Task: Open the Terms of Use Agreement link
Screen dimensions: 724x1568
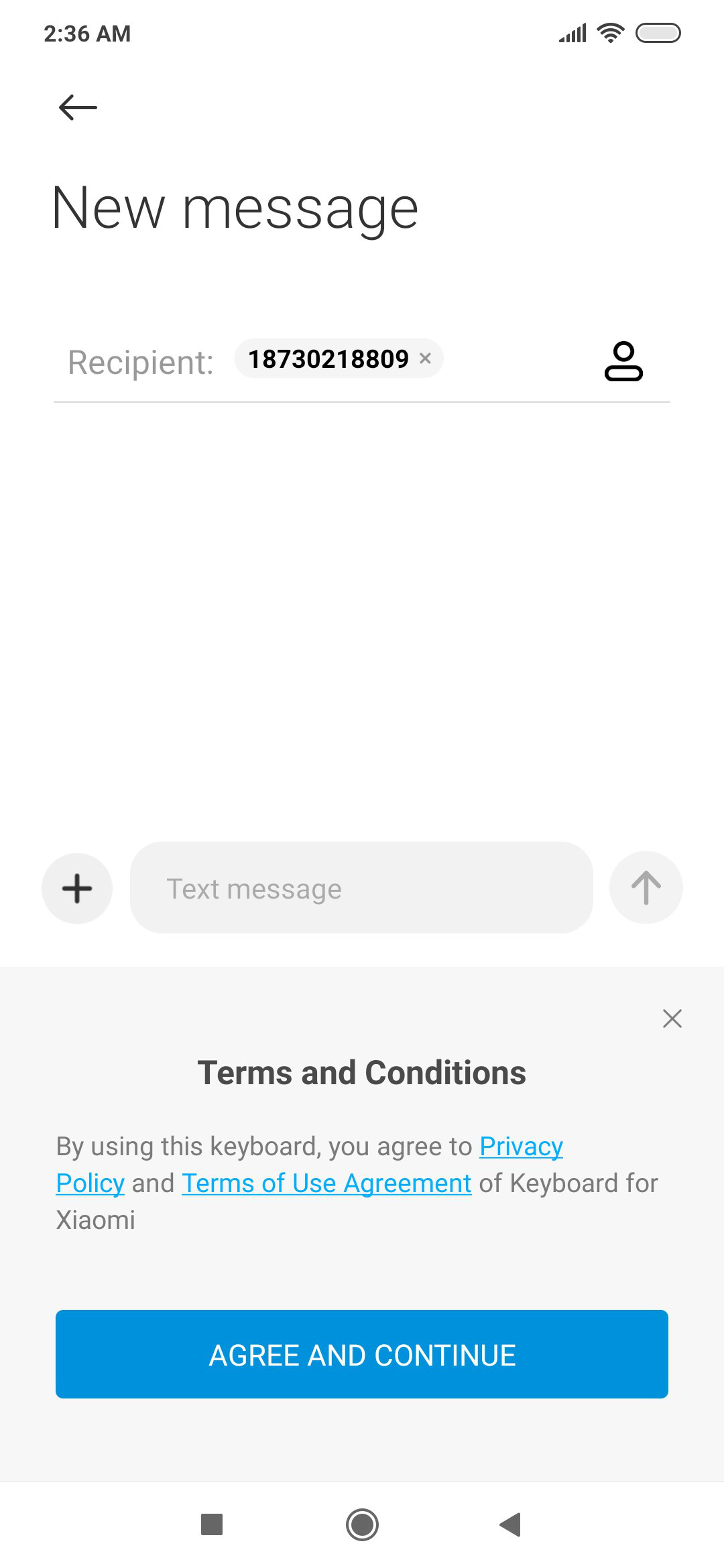Action: (x=326, y=1183)
